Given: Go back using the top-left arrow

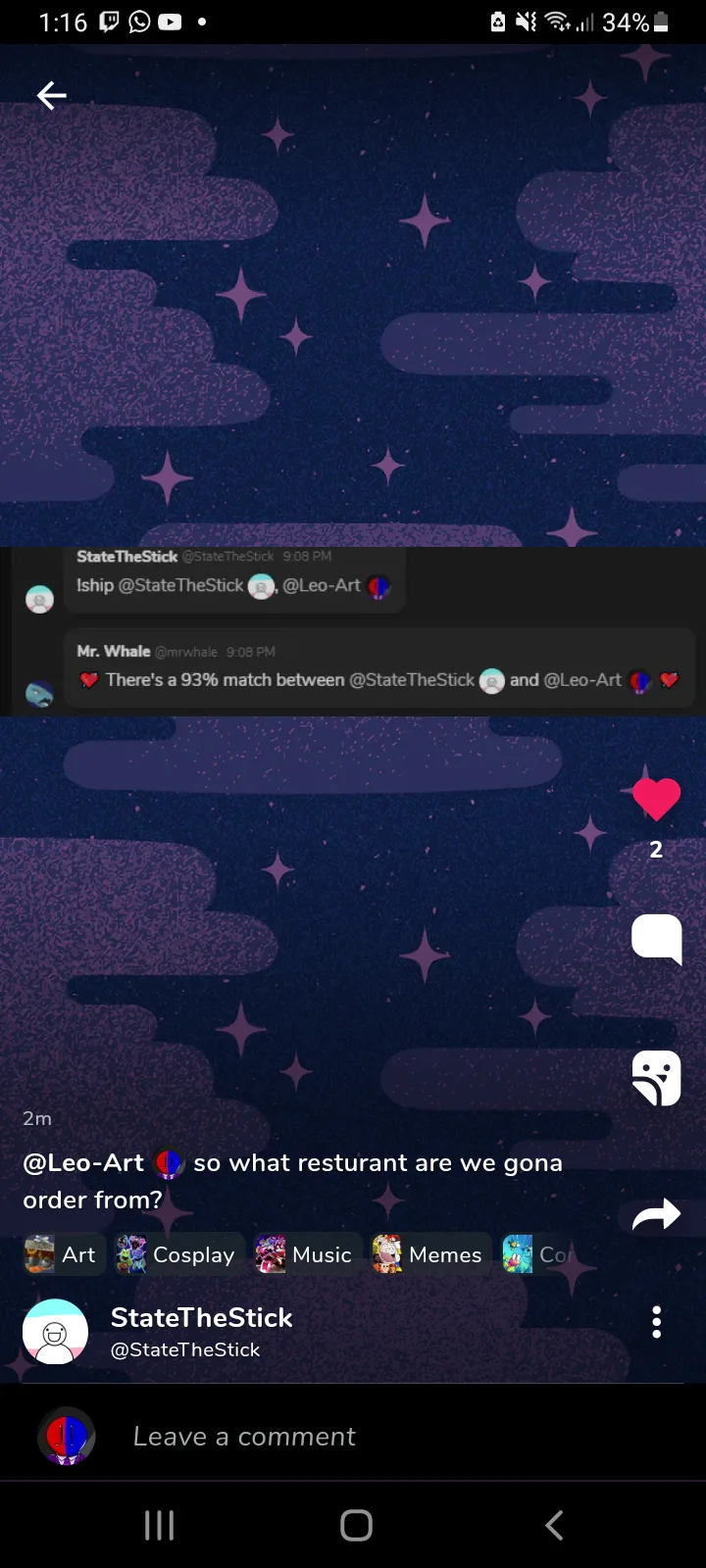Looking at the screenshot, I should point(51,95).
